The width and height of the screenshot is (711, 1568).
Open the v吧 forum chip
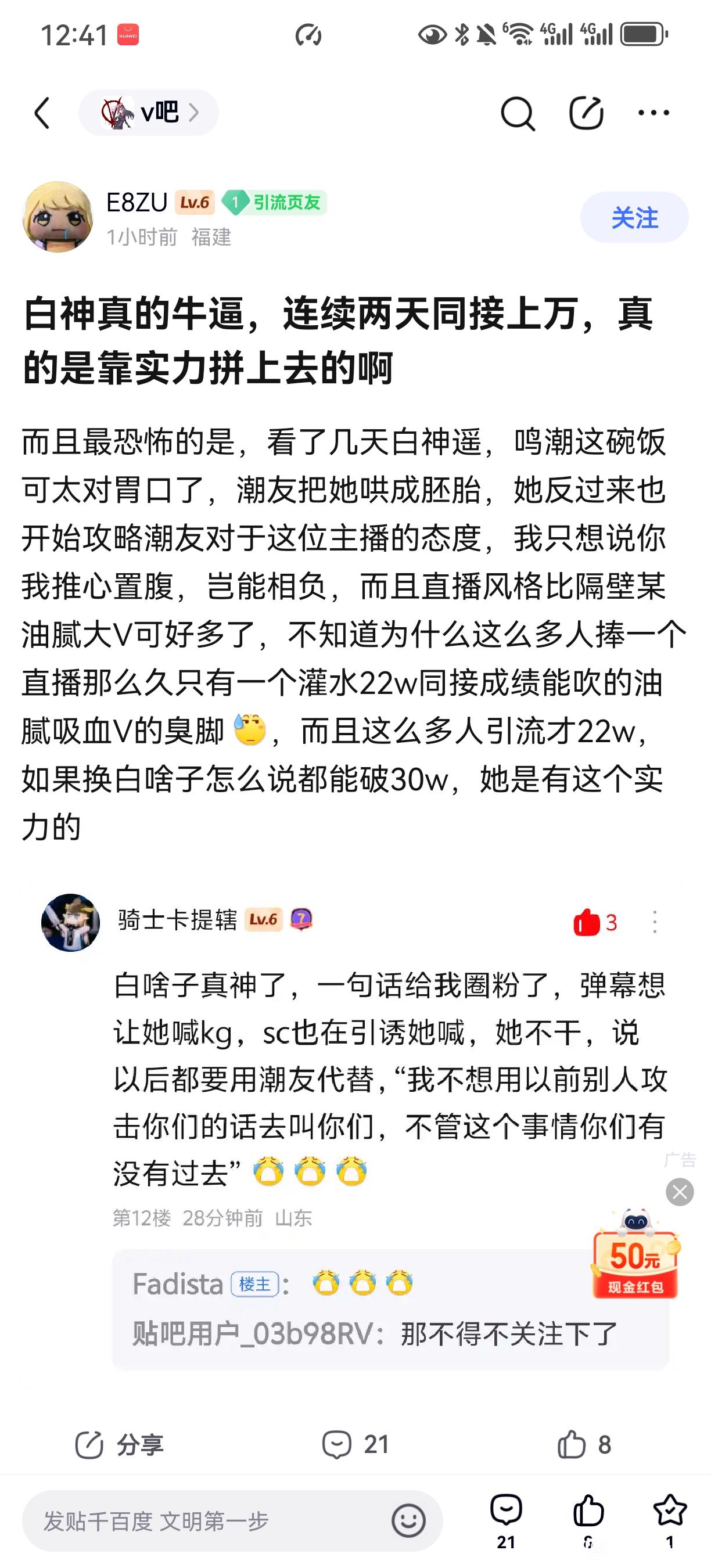(x=149, y=113)
